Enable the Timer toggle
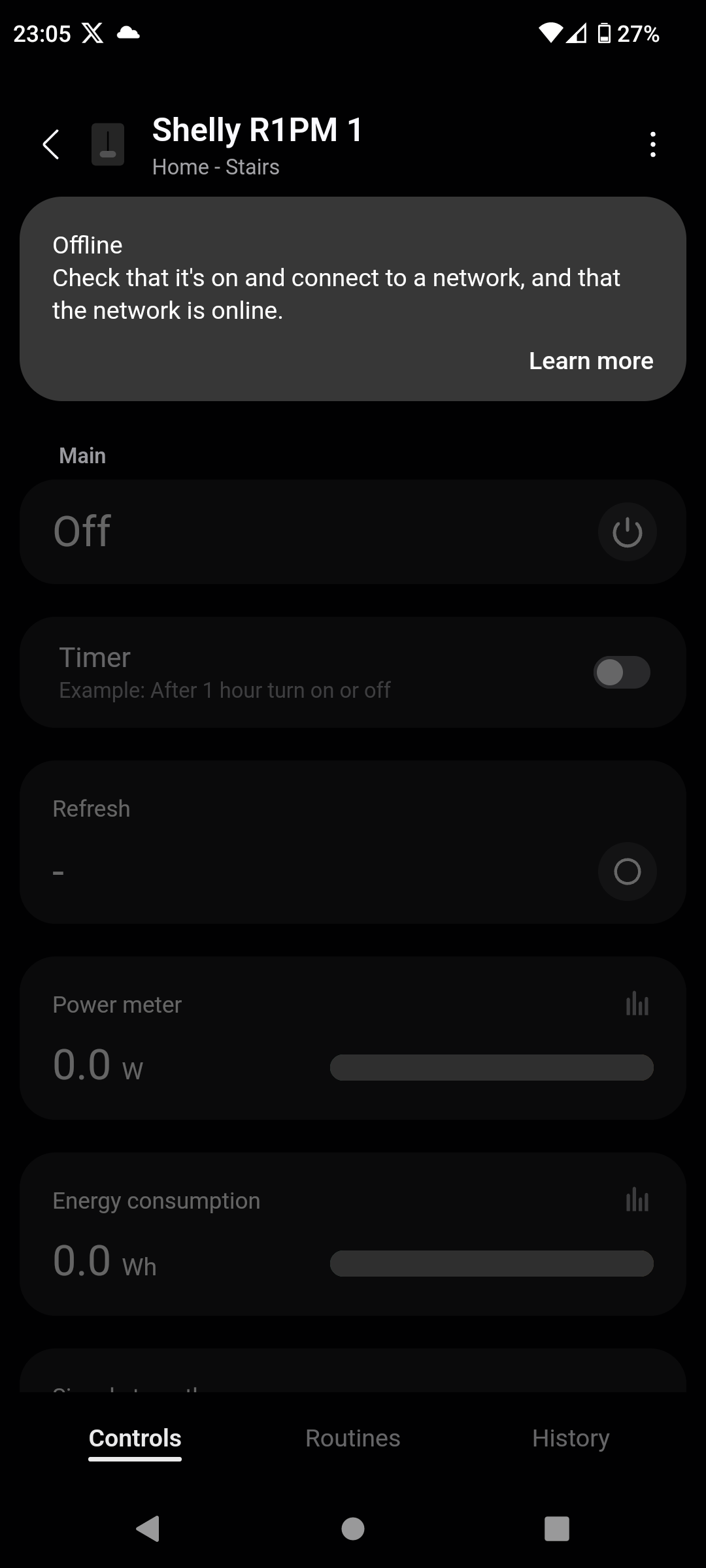The height and width of the screenshot is (1568, 706). pyautogui.click(x=622, y=672)
